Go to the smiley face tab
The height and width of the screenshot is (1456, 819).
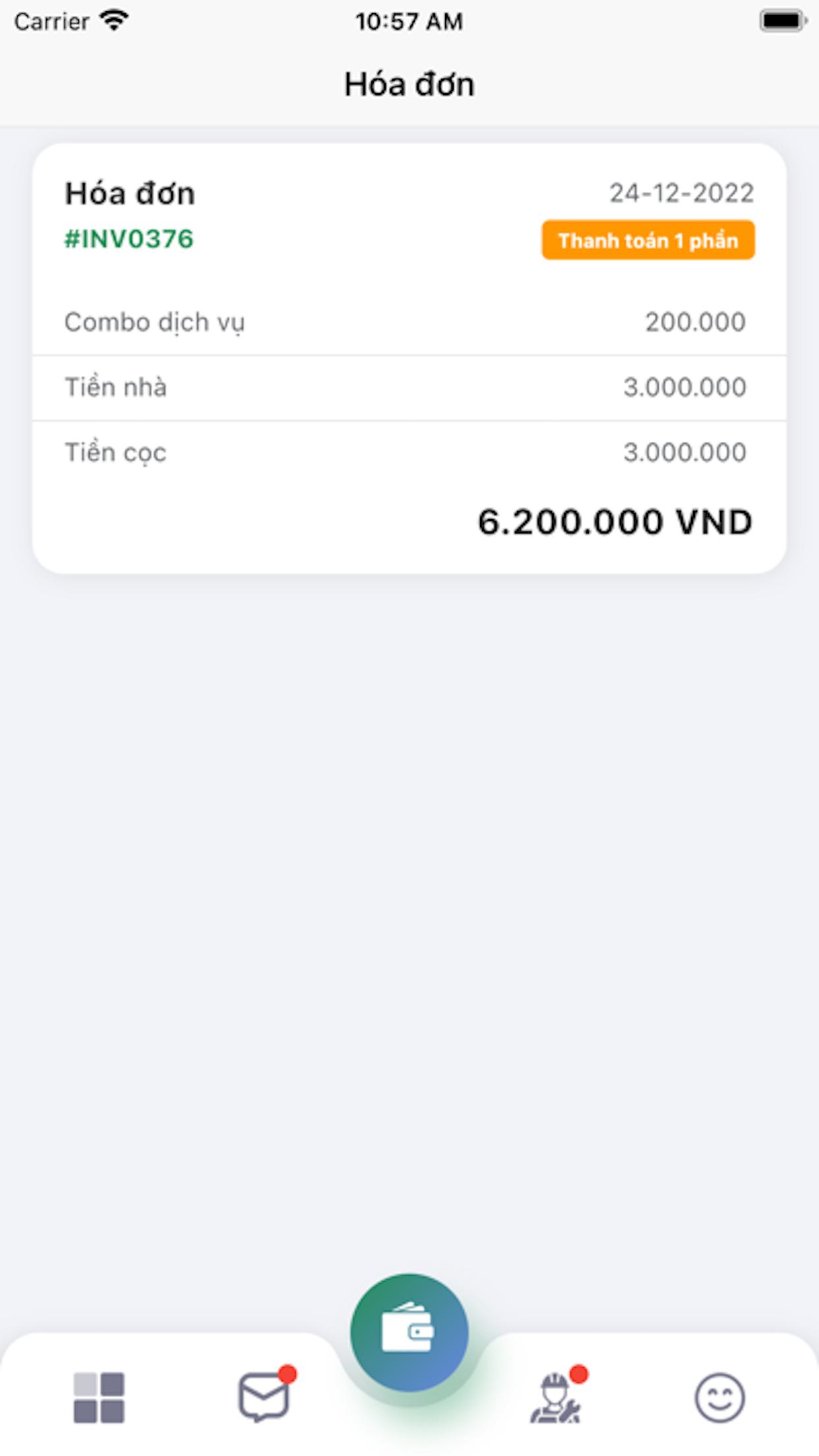720,1398
